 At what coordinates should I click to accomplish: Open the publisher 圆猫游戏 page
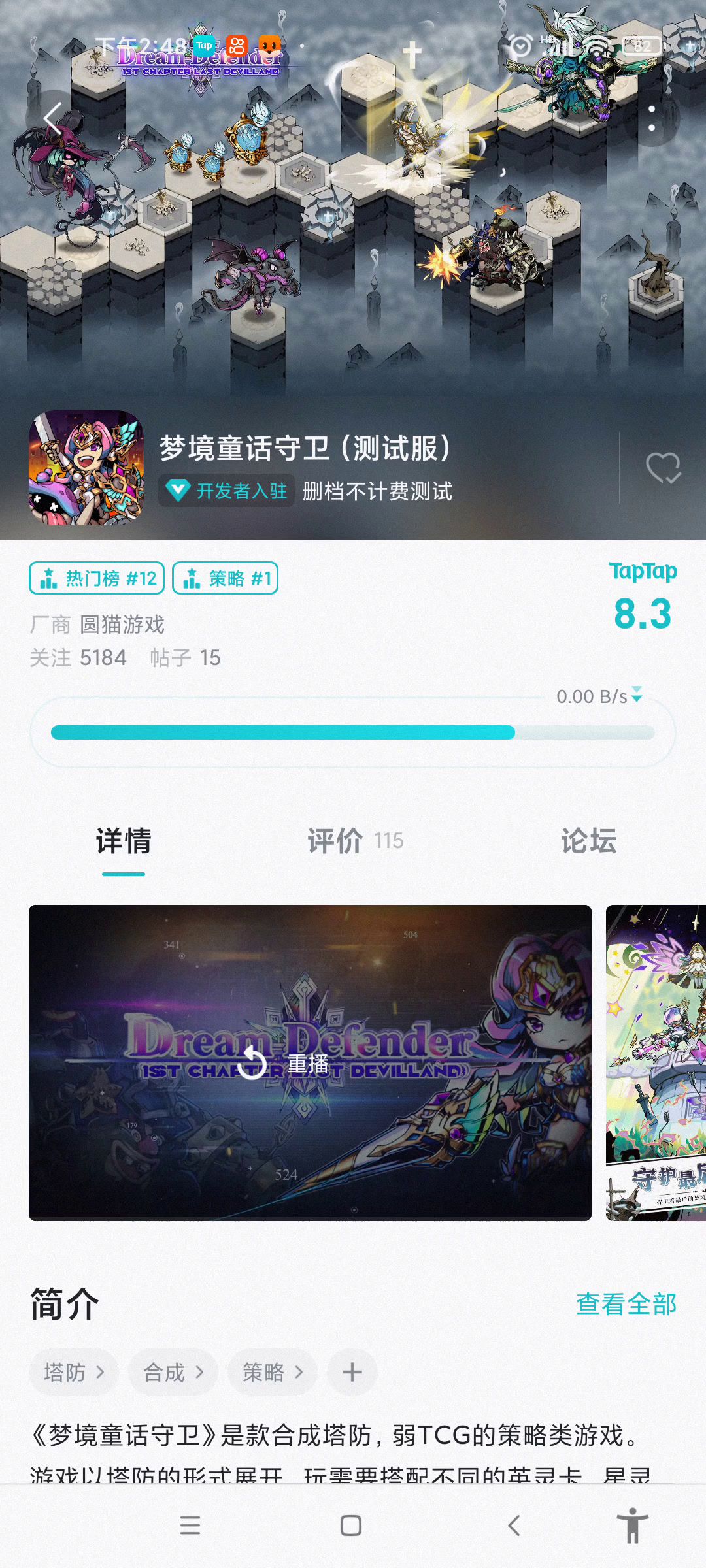pyautogui.click(x=122, y=625)
